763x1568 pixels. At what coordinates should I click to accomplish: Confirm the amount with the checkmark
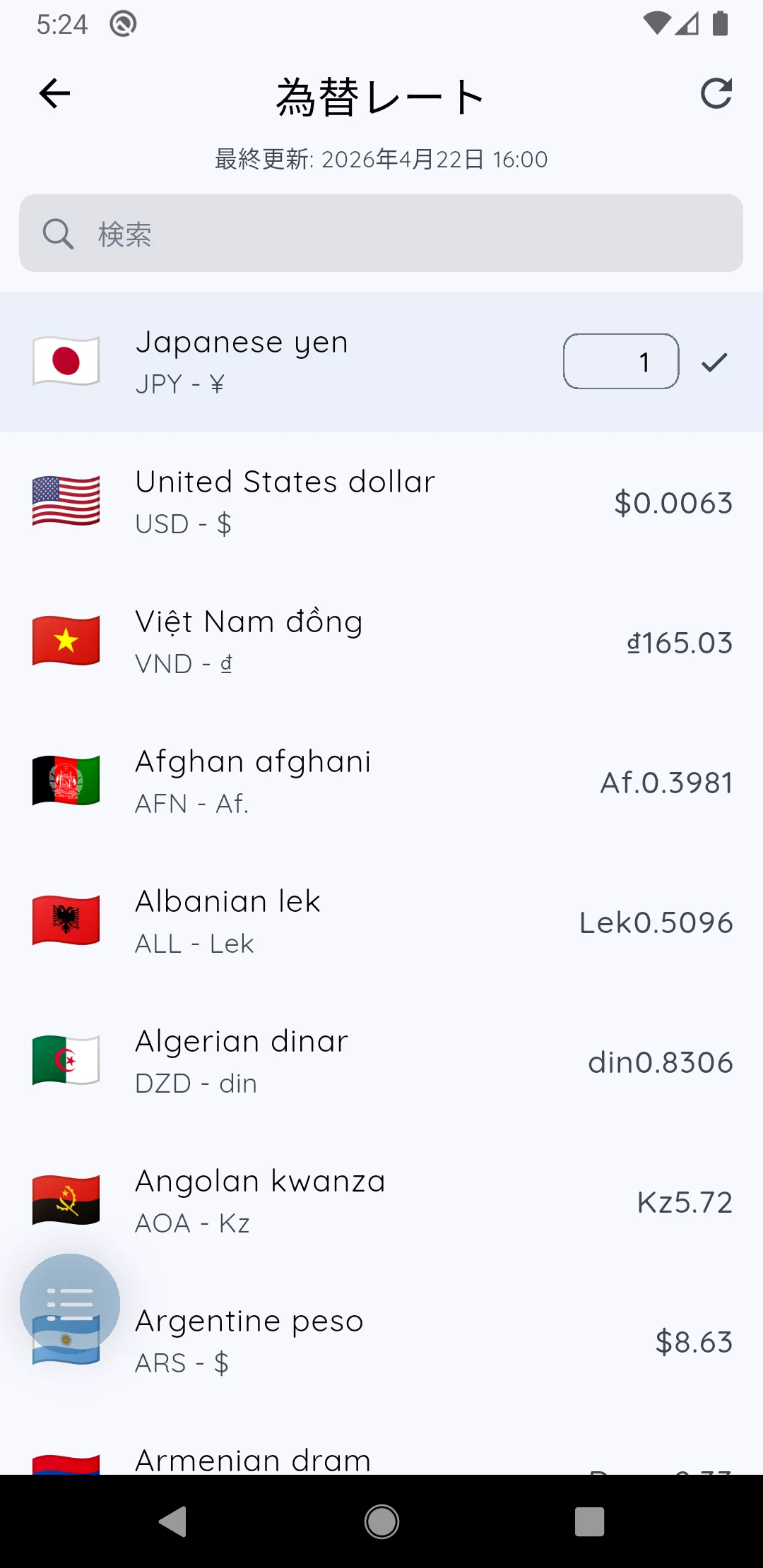tap(714, 362)
